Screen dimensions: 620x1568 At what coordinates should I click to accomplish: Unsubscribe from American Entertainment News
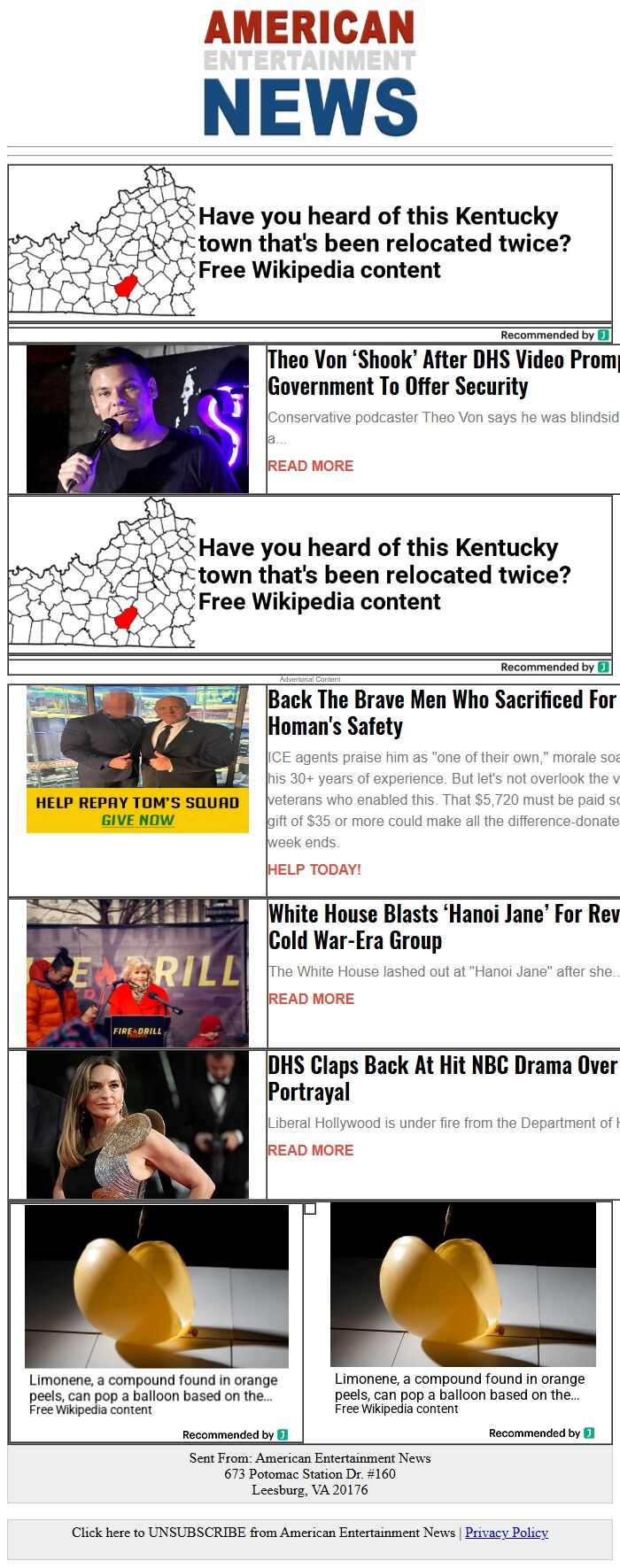(x=263, y=1533)
